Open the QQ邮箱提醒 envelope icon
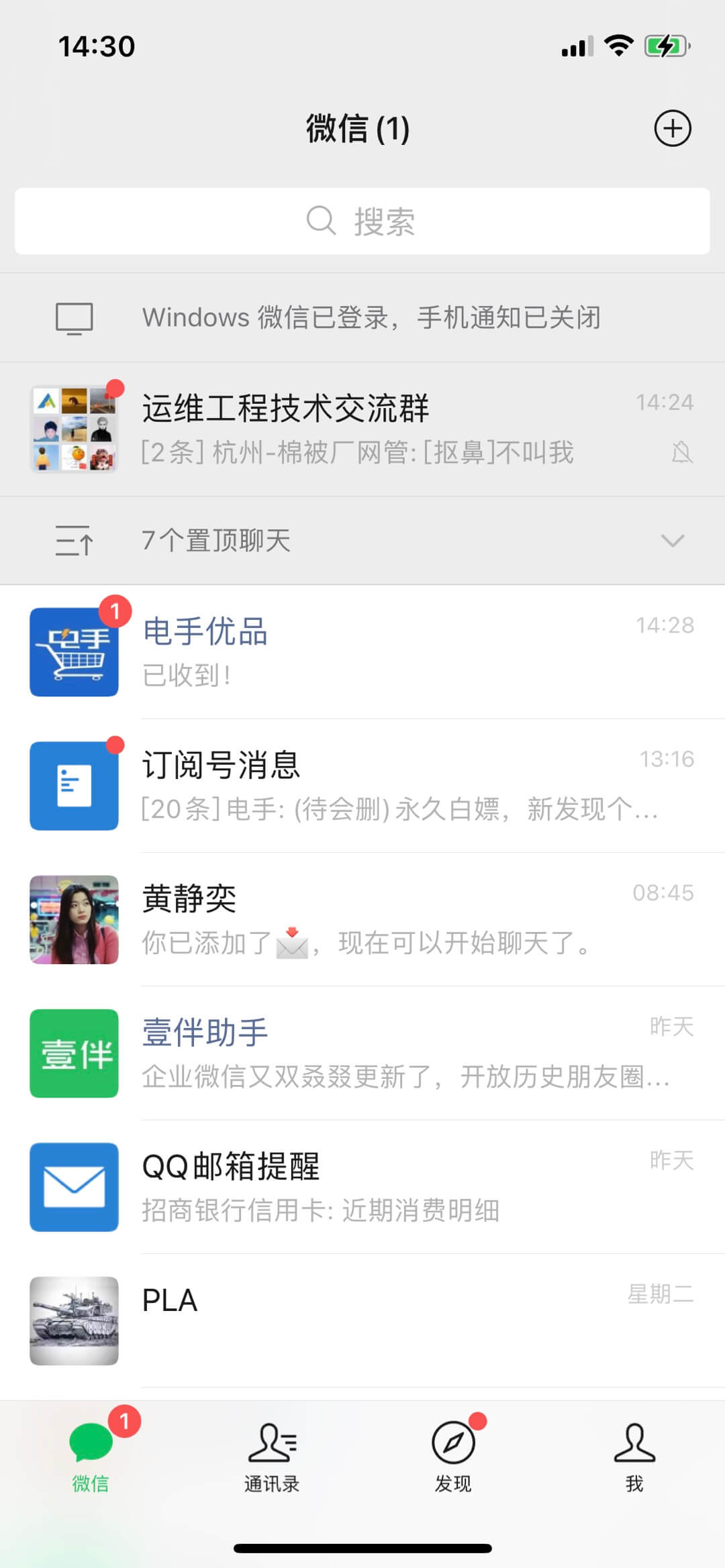 pyautogui.click(x=74, y=1188)
